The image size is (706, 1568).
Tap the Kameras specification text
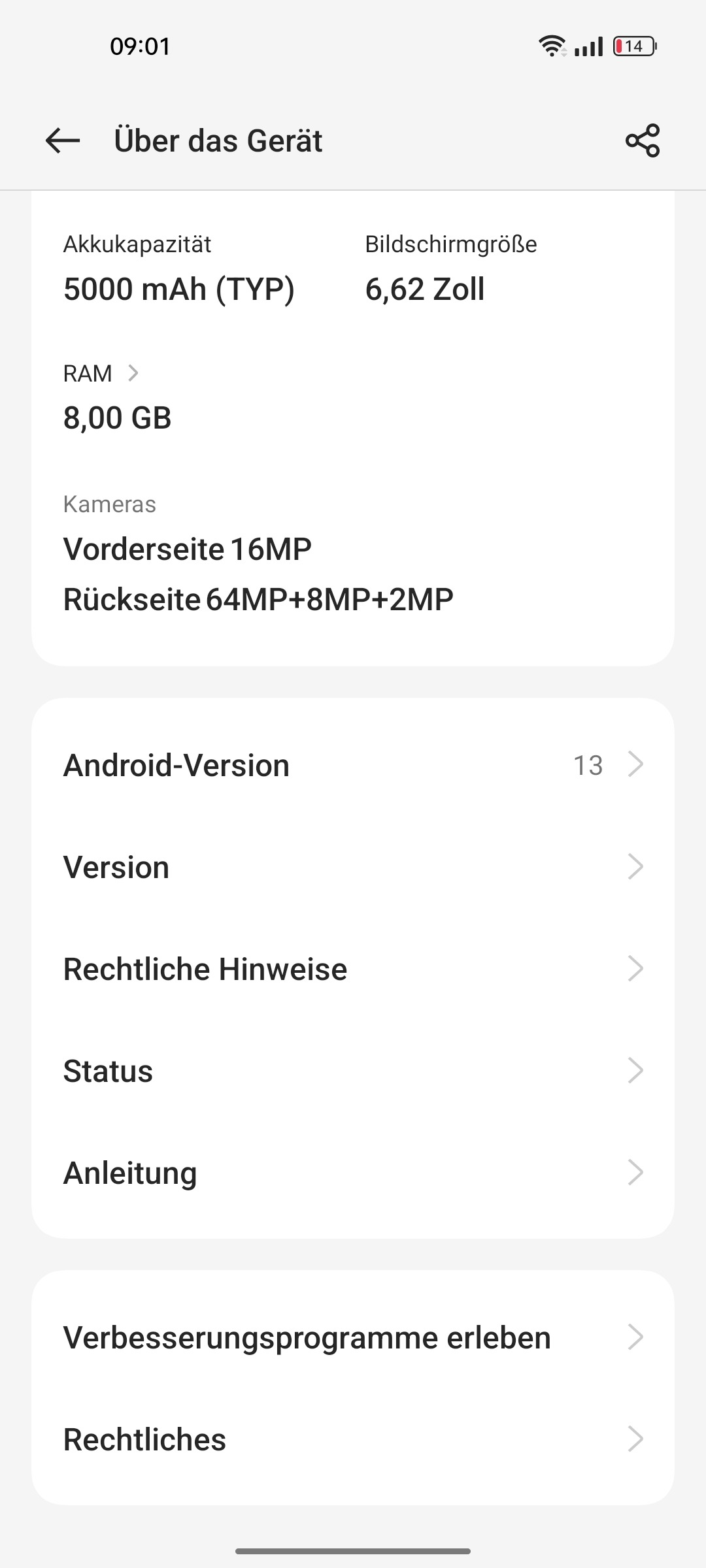[109, 503]
